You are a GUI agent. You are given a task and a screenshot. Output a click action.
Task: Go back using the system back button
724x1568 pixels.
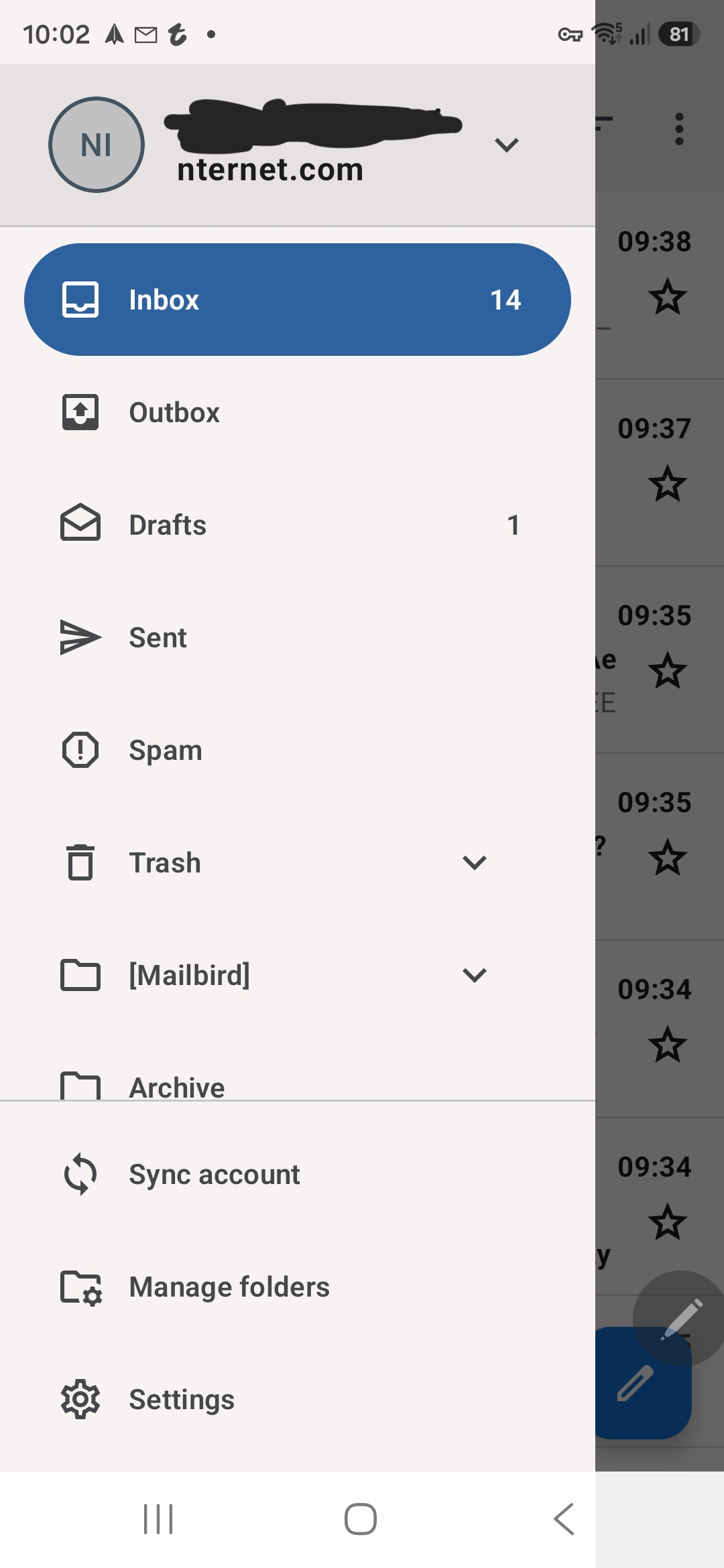[x=564, y=1519]
